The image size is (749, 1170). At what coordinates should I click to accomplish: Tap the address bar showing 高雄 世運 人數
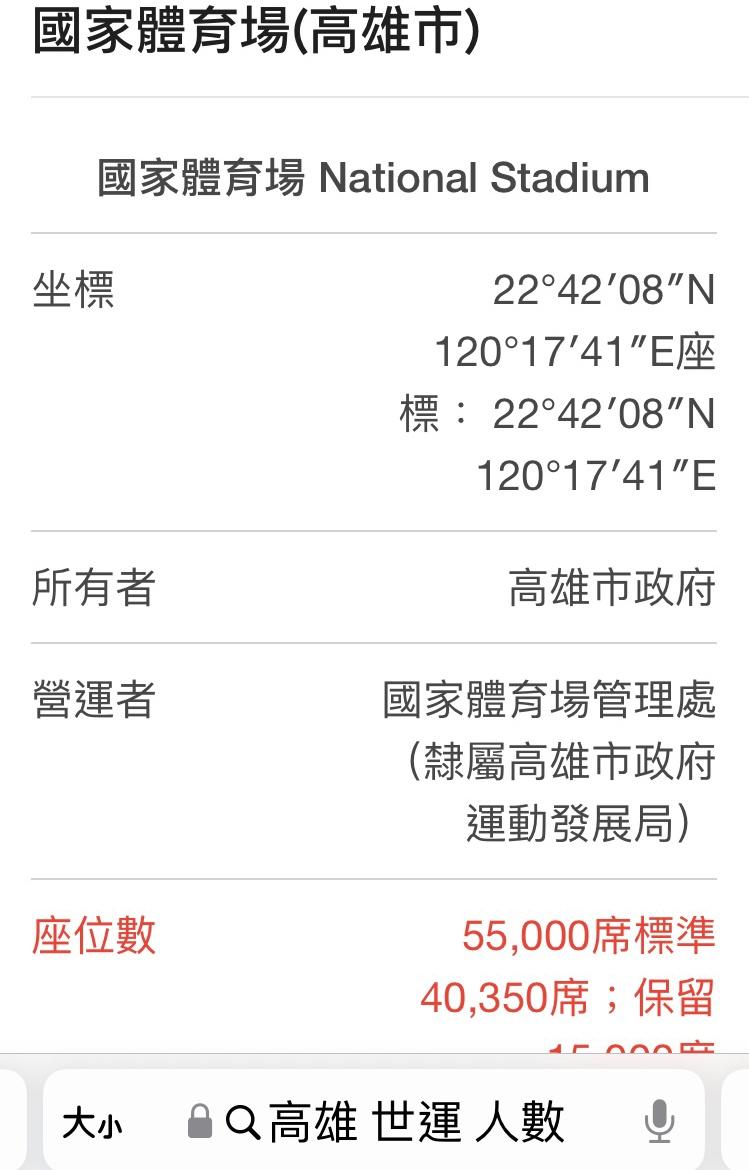[x=400, y=1122]
